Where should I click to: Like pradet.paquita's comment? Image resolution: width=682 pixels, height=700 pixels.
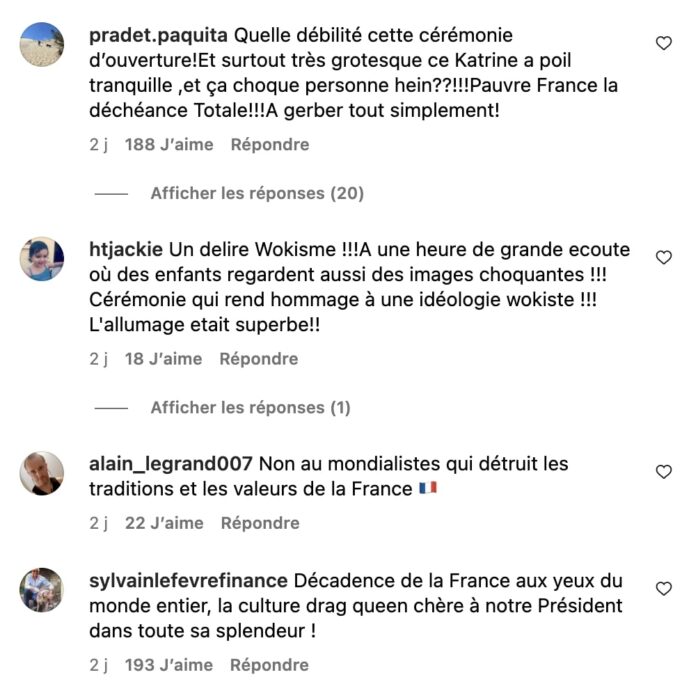663,43
